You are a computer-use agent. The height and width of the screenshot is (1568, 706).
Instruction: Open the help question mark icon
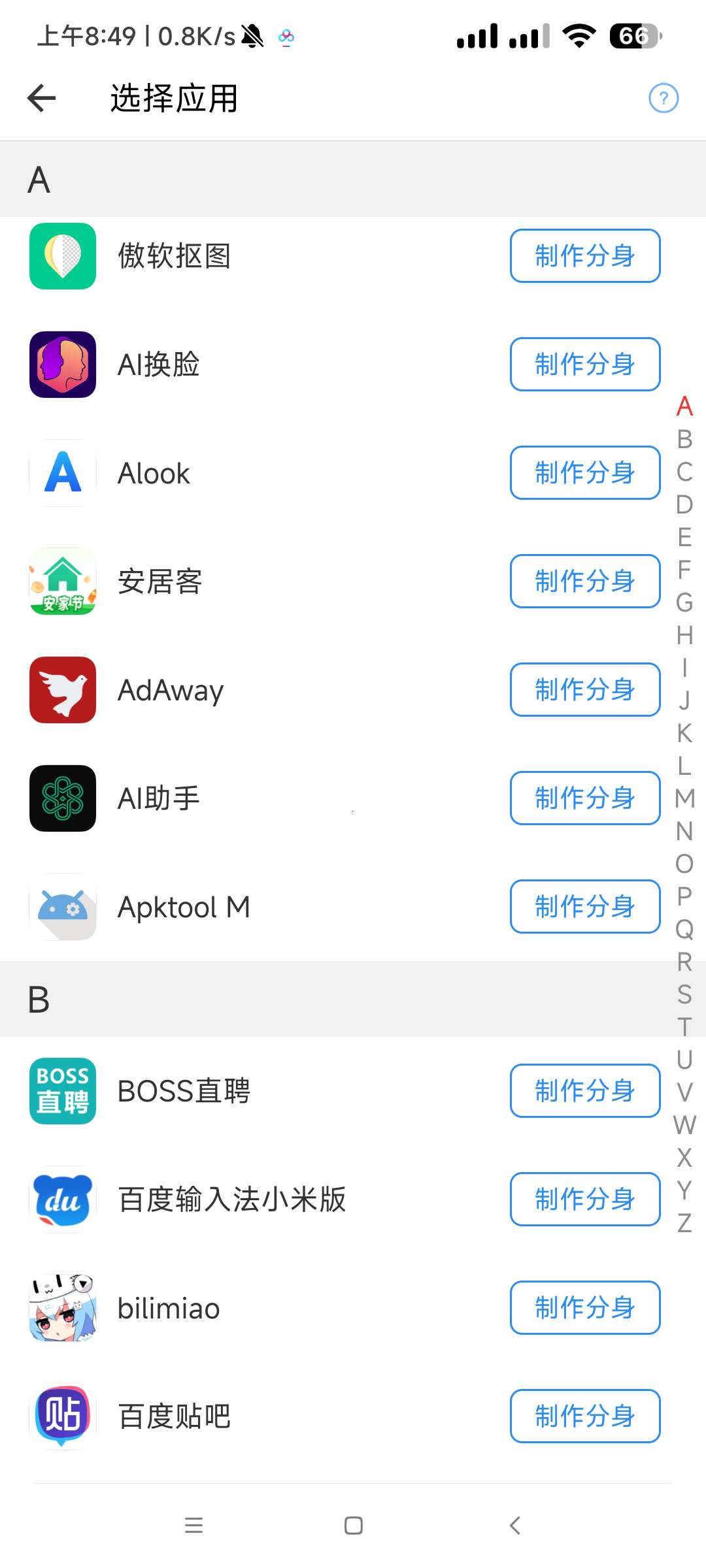pyautogui.click(x=664, y=99)
